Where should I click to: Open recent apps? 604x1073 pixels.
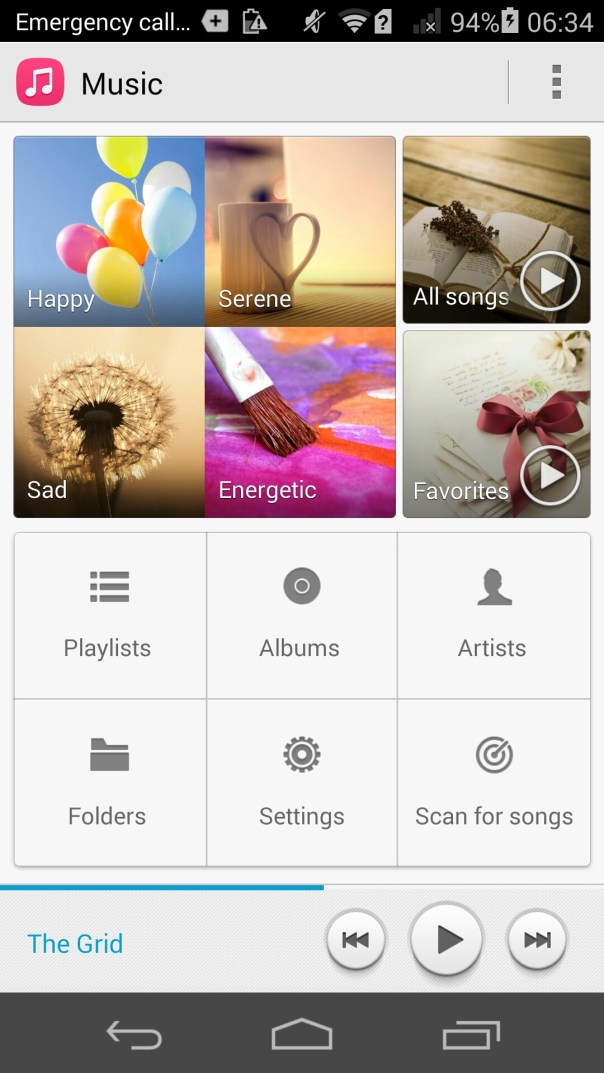(471, 1034)
